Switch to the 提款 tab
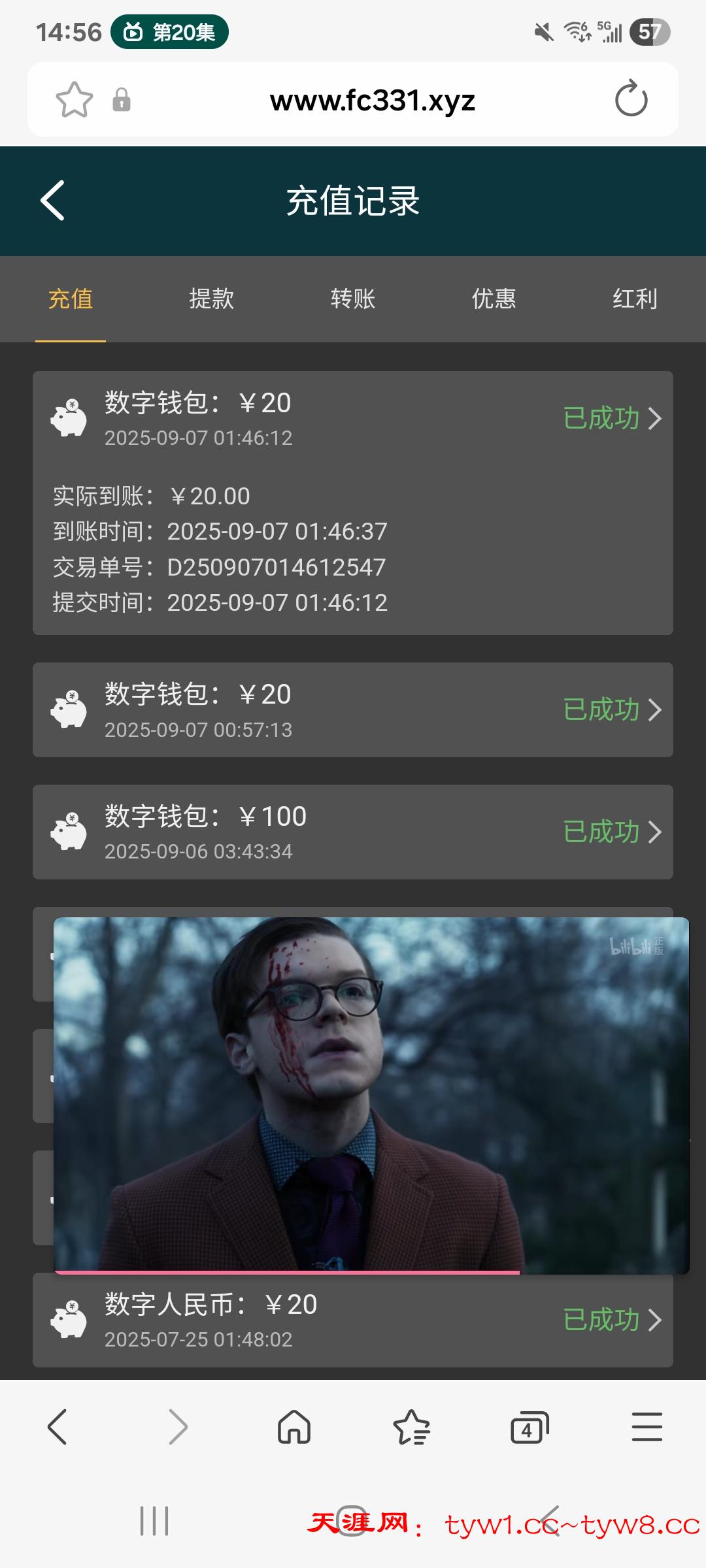 pos(211,299)
